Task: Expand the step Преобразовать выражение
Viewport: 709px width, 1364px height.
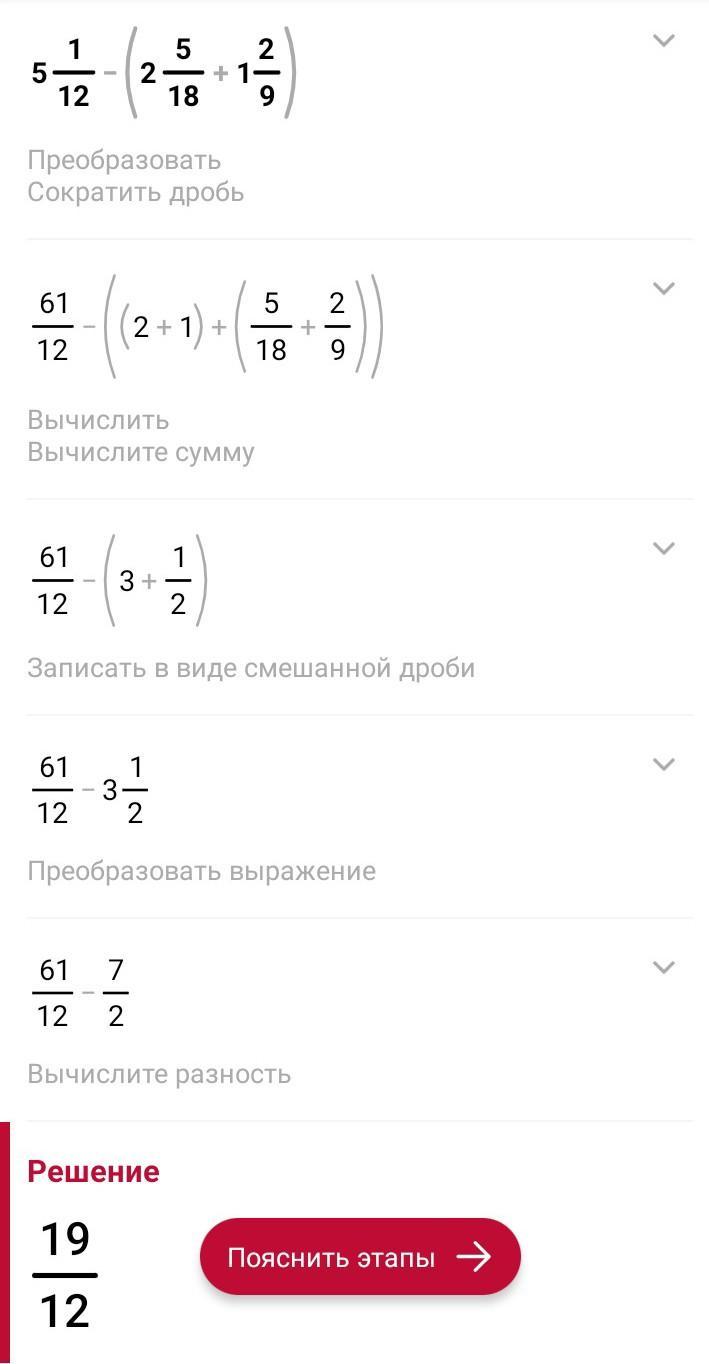Action: [x=663, y=765]
